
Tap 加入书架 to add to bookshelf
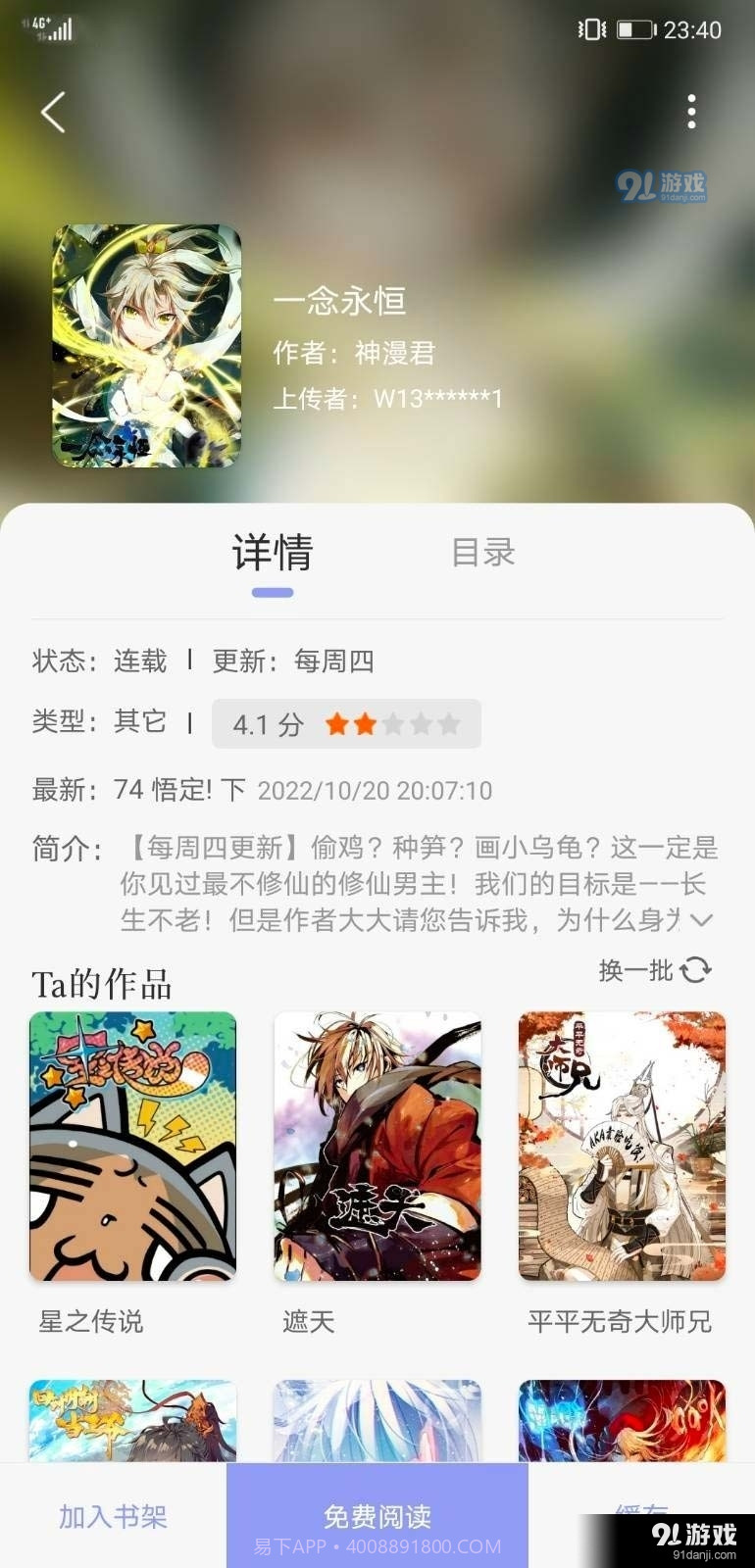112,1517
